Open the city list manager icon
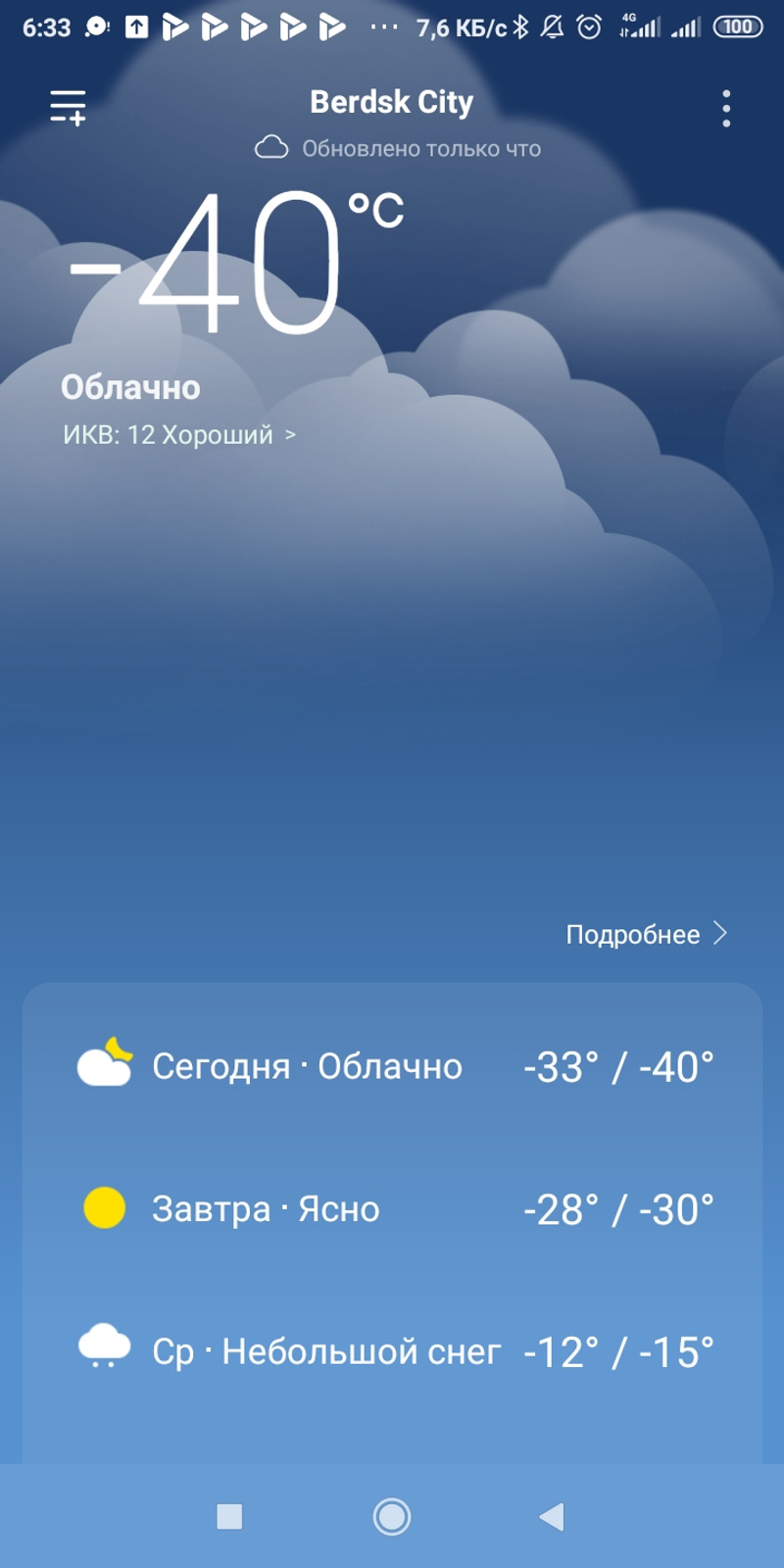Image resolution: width=784 pixels, height=1568 pixels. point(69,107)
